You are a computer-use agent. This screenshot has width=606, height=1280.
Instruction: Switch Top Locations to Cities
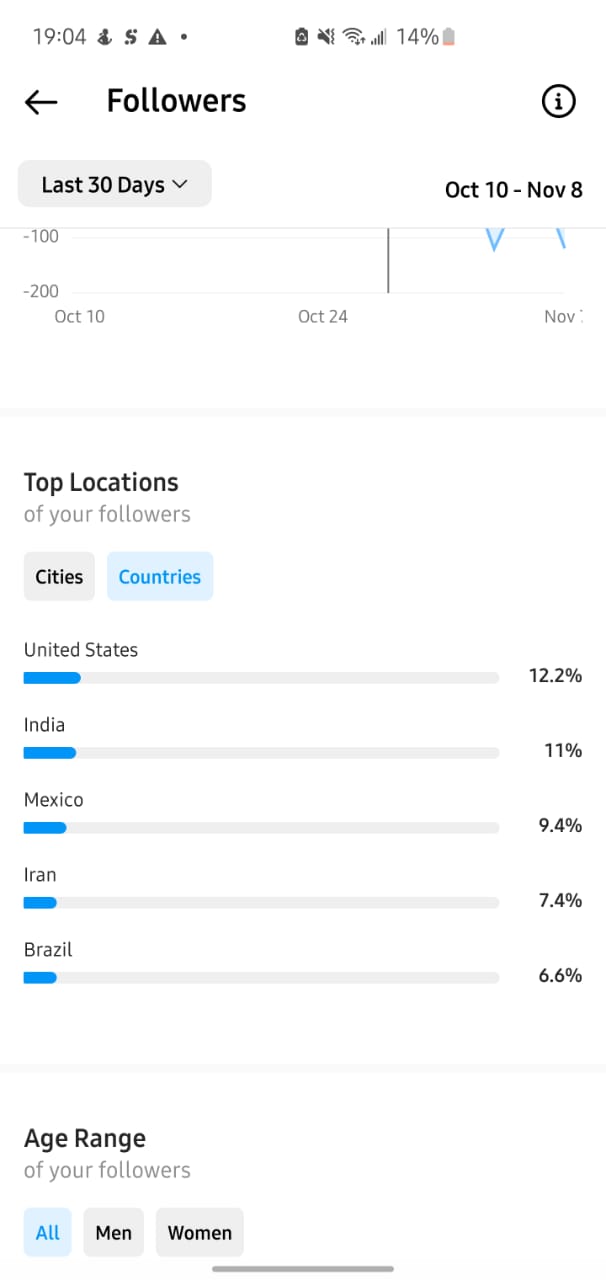click(59, 576)
